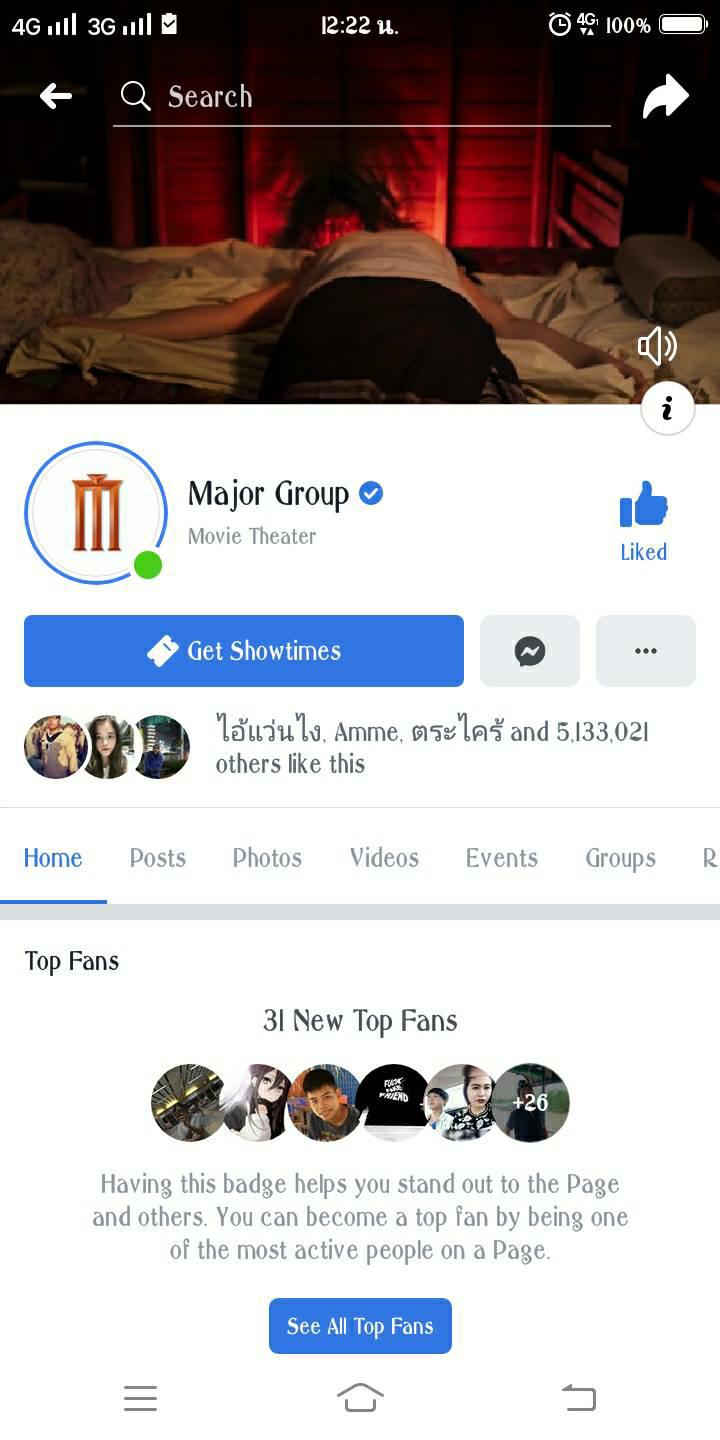
Task: Tap the system home button
Action: click(x=360, y=1397)
